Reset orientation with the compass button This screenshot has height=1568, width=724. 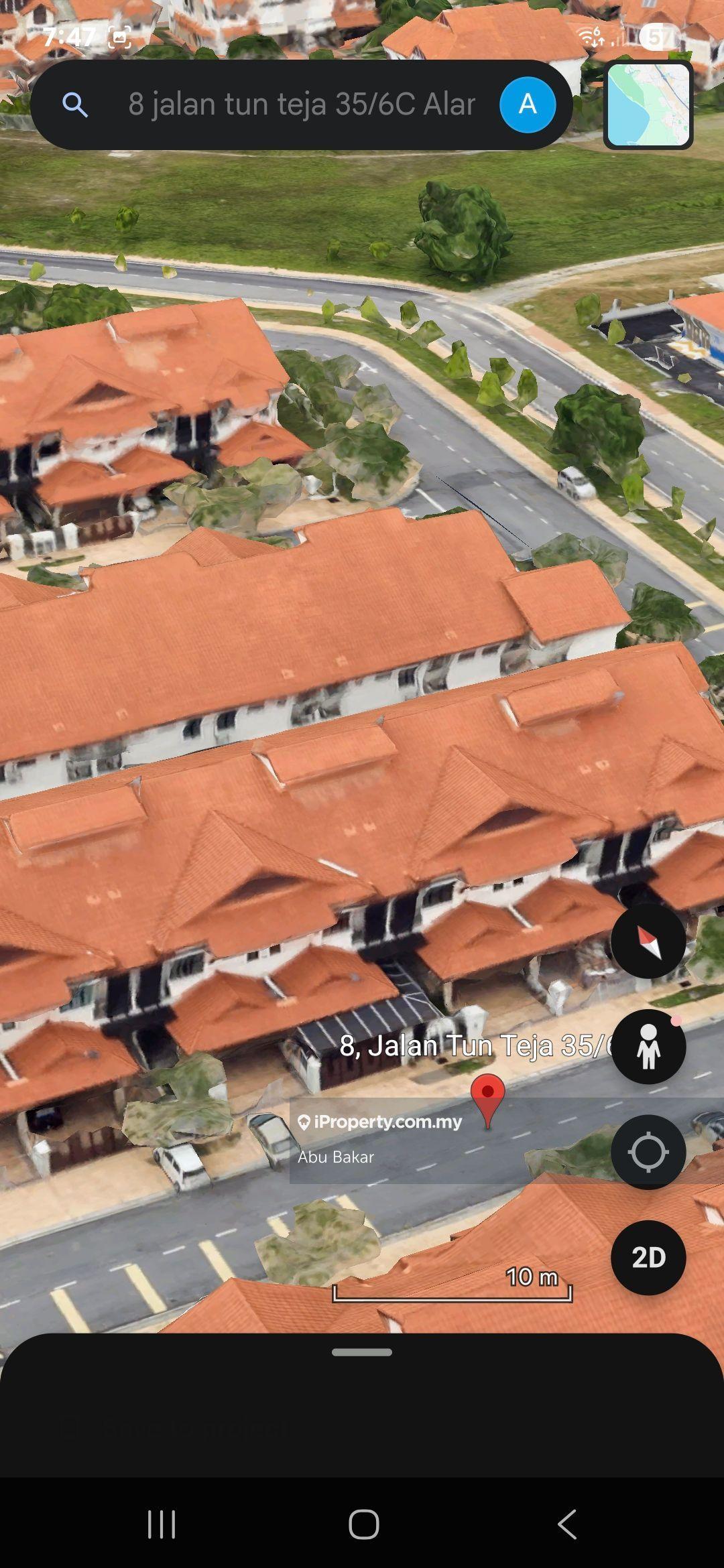click(x=648, y=941)
